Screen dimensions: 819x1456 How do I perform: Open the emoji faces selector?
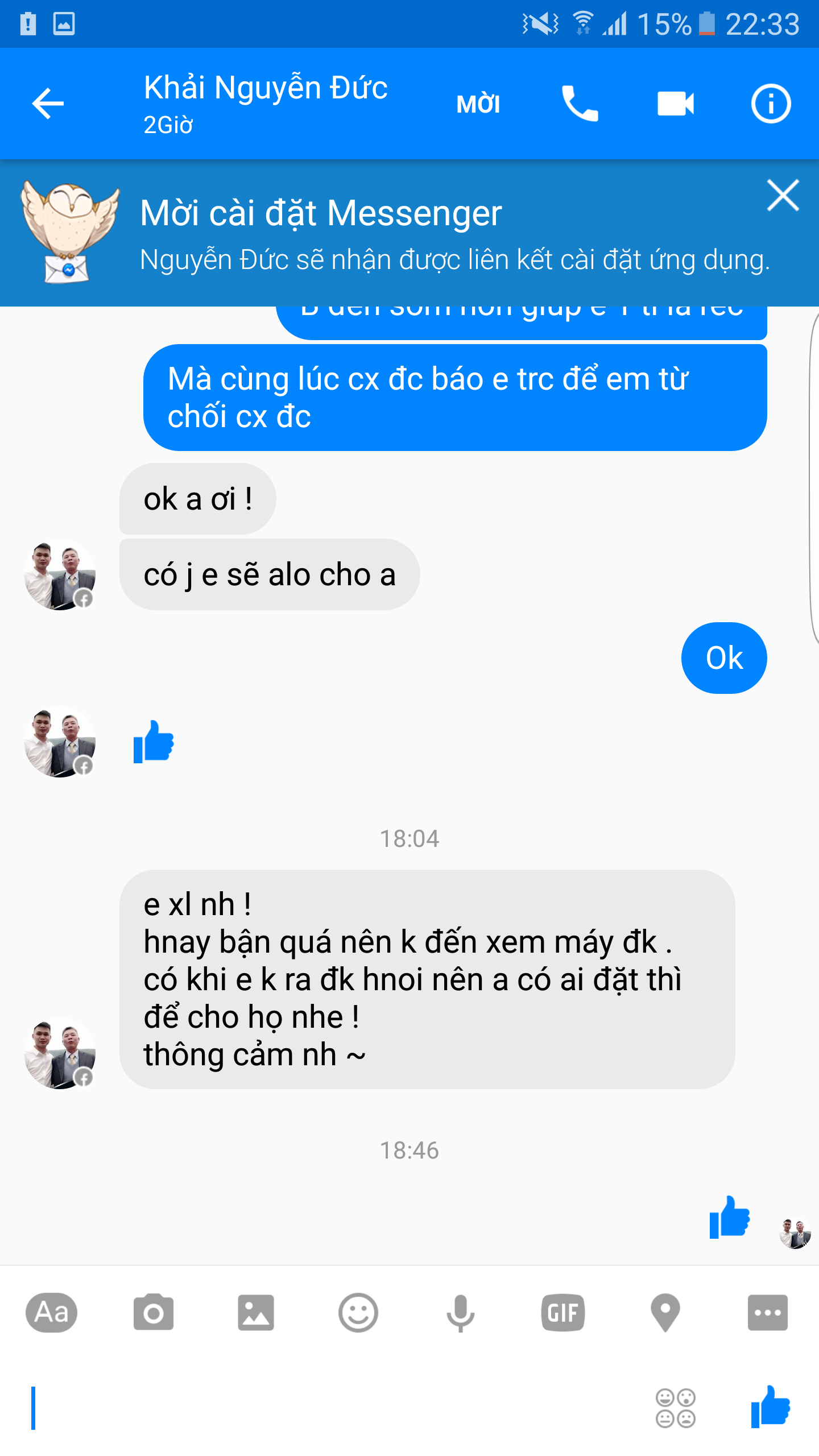(675, 1408)
